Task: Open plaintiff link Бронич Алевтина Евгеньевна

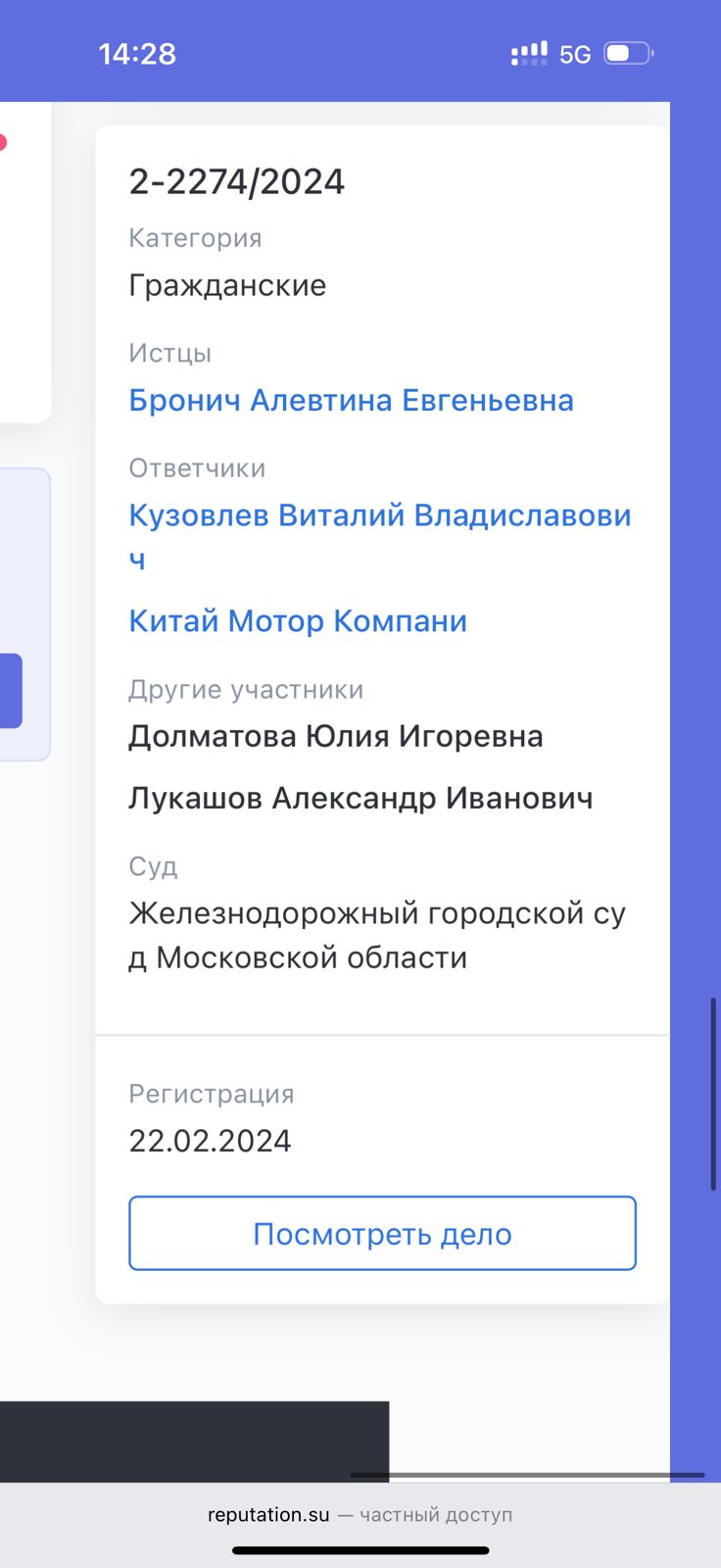Action: (351, 400)
